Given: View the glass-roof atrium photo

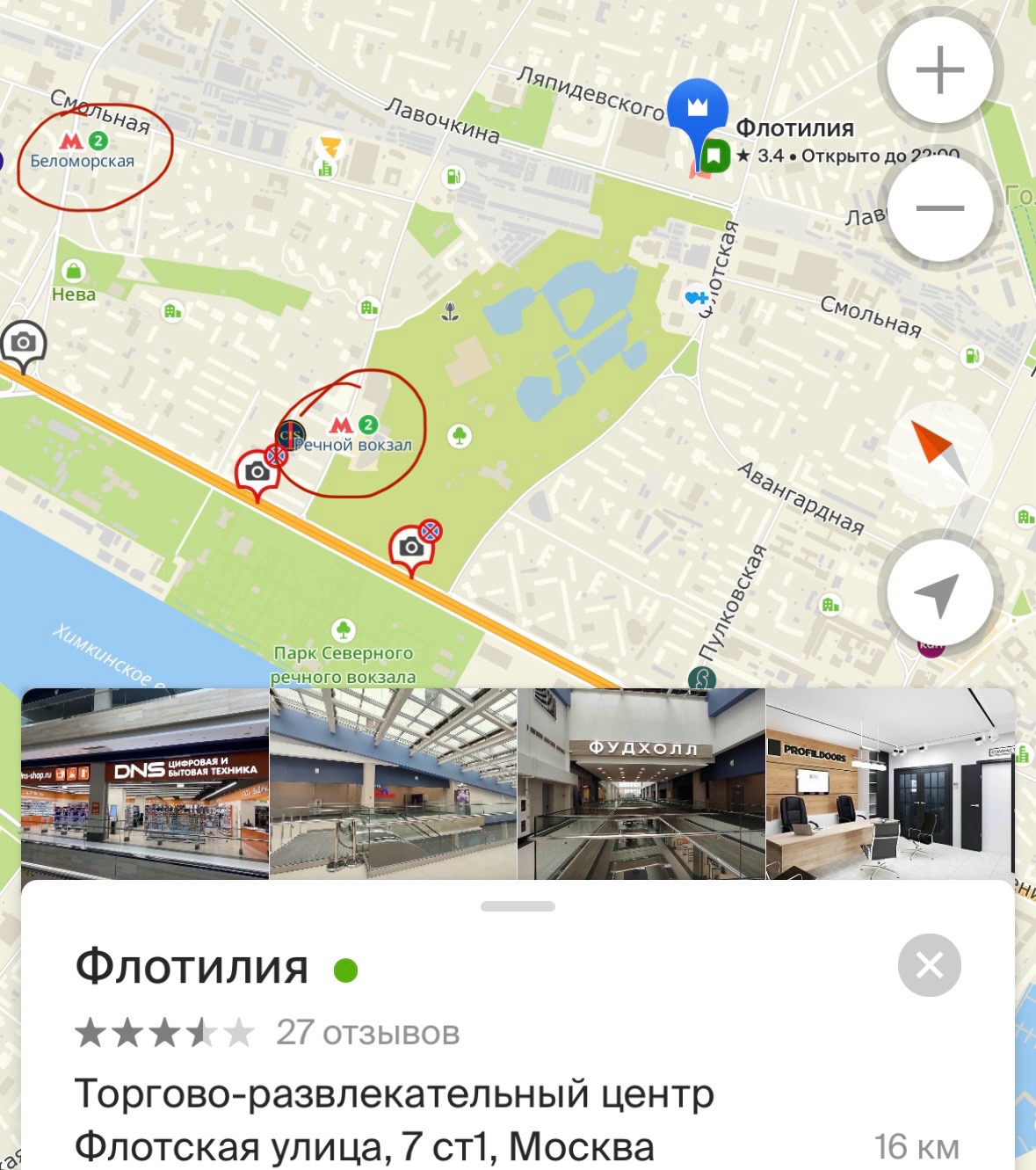Looking at the screenshot, I should pos(393,783).
